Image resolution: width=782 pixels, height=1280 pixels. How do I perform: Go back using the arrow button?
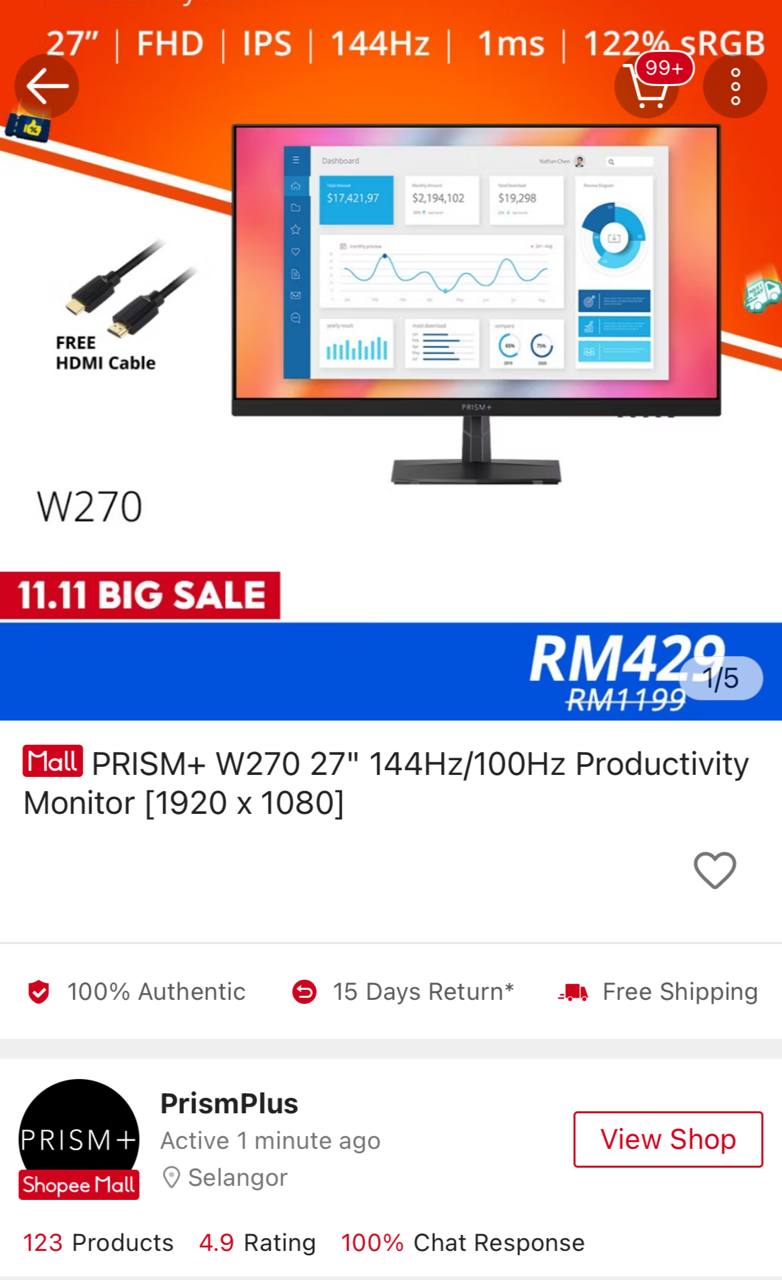[46, 87]
